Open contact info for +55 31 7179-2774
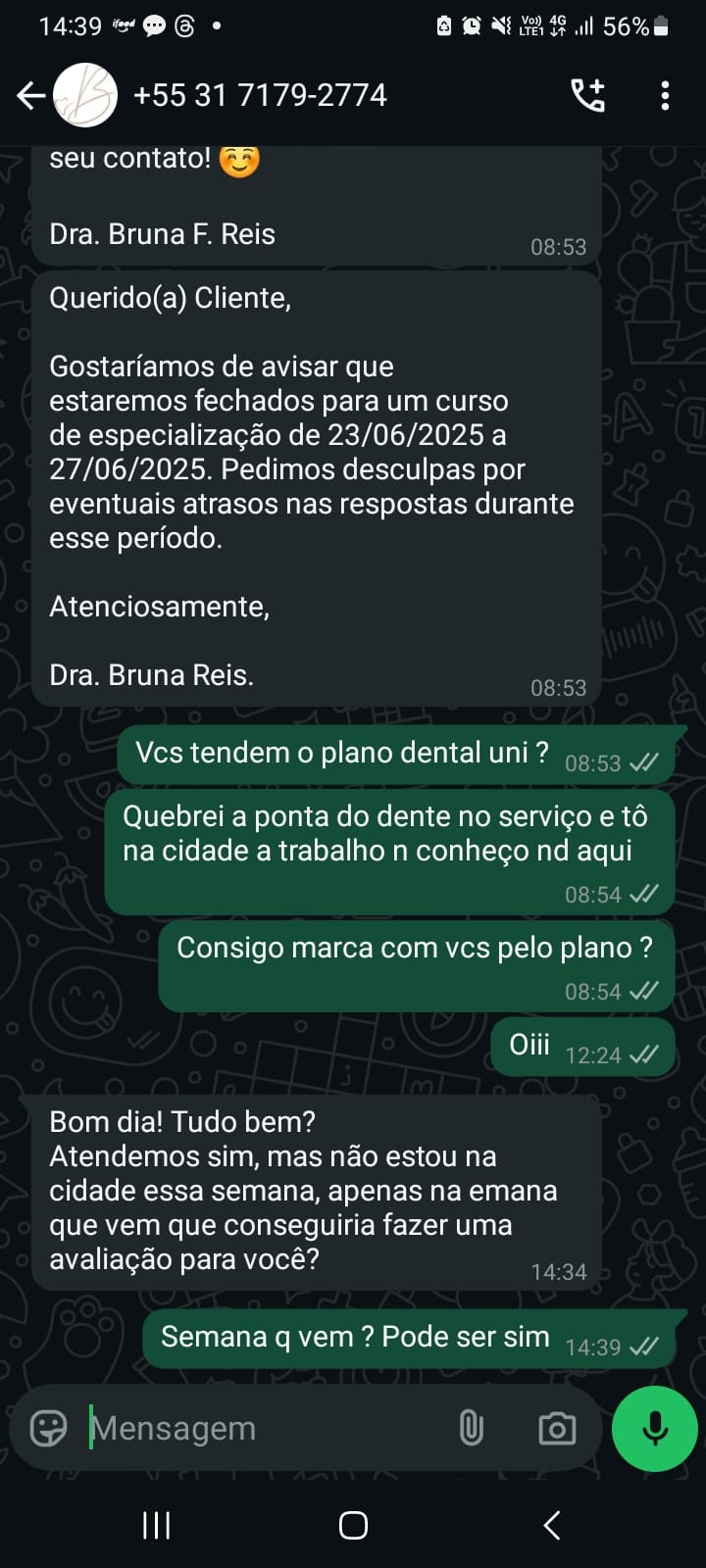 [260, 95]
